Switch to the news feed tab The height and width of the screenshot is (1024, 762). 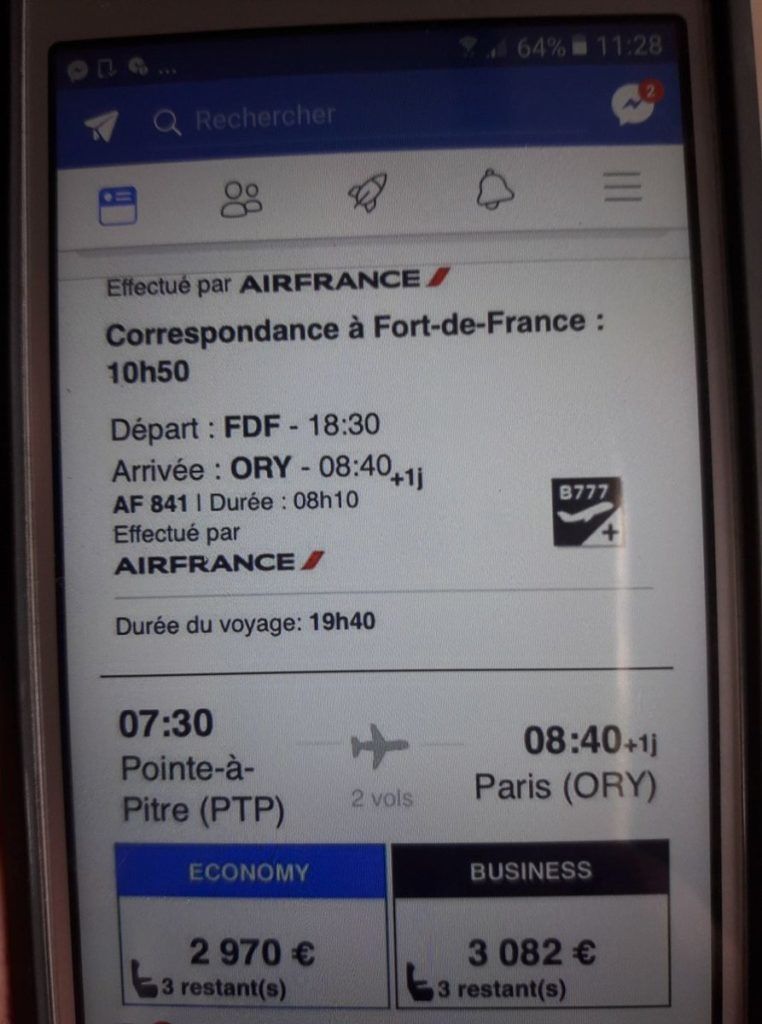[x=118, y=206]
